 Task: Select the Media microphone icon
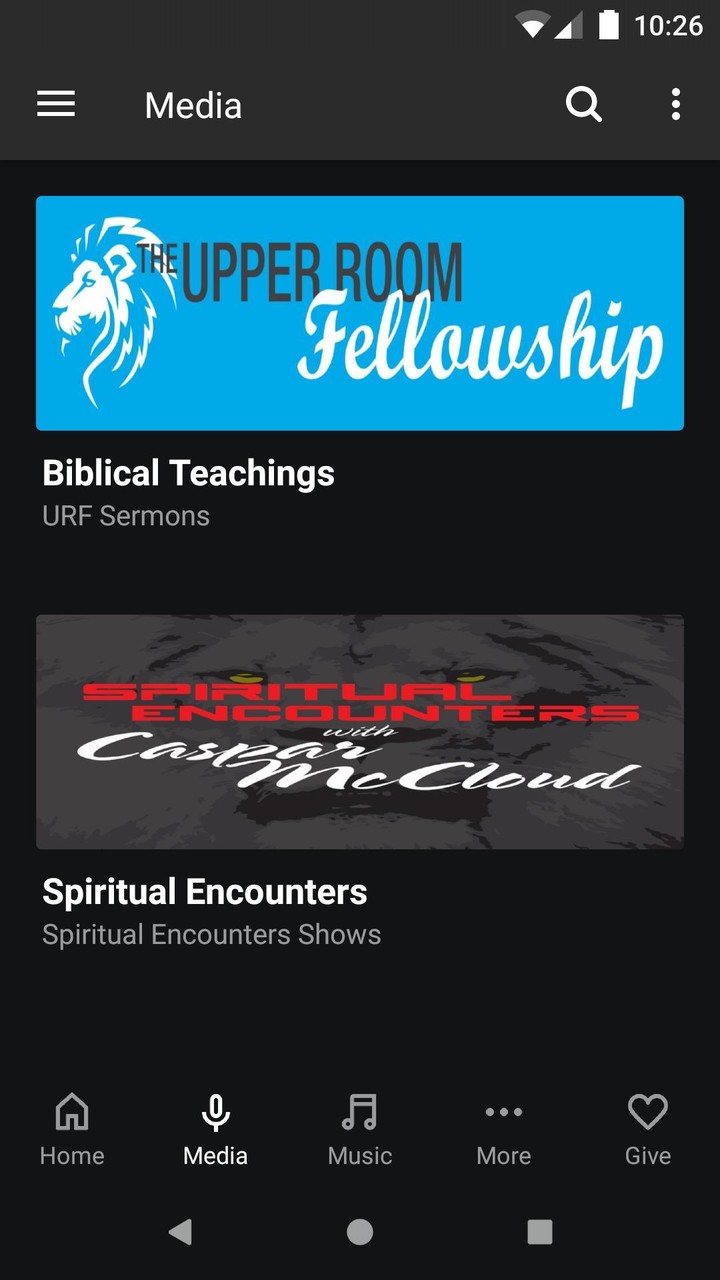(215, 1110)
